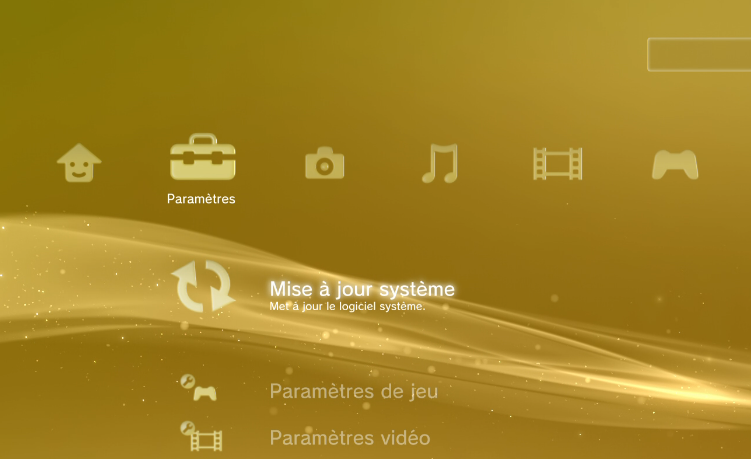Open Mise à jour système
This screenshot has width=751, height=459.
[362, 290]
